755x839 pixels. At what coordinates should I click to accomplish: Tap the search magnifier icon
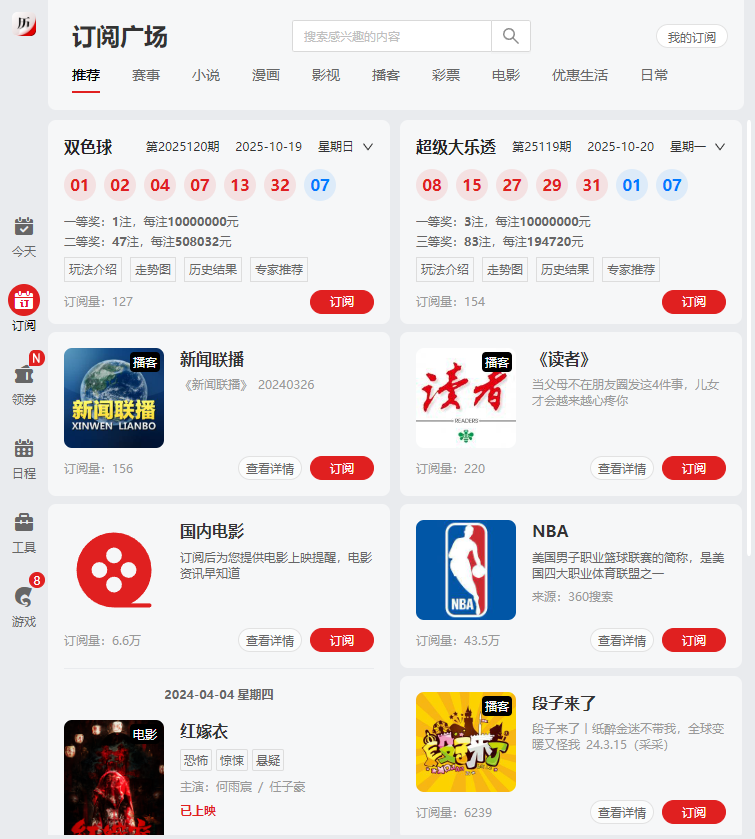pos(511,36)
